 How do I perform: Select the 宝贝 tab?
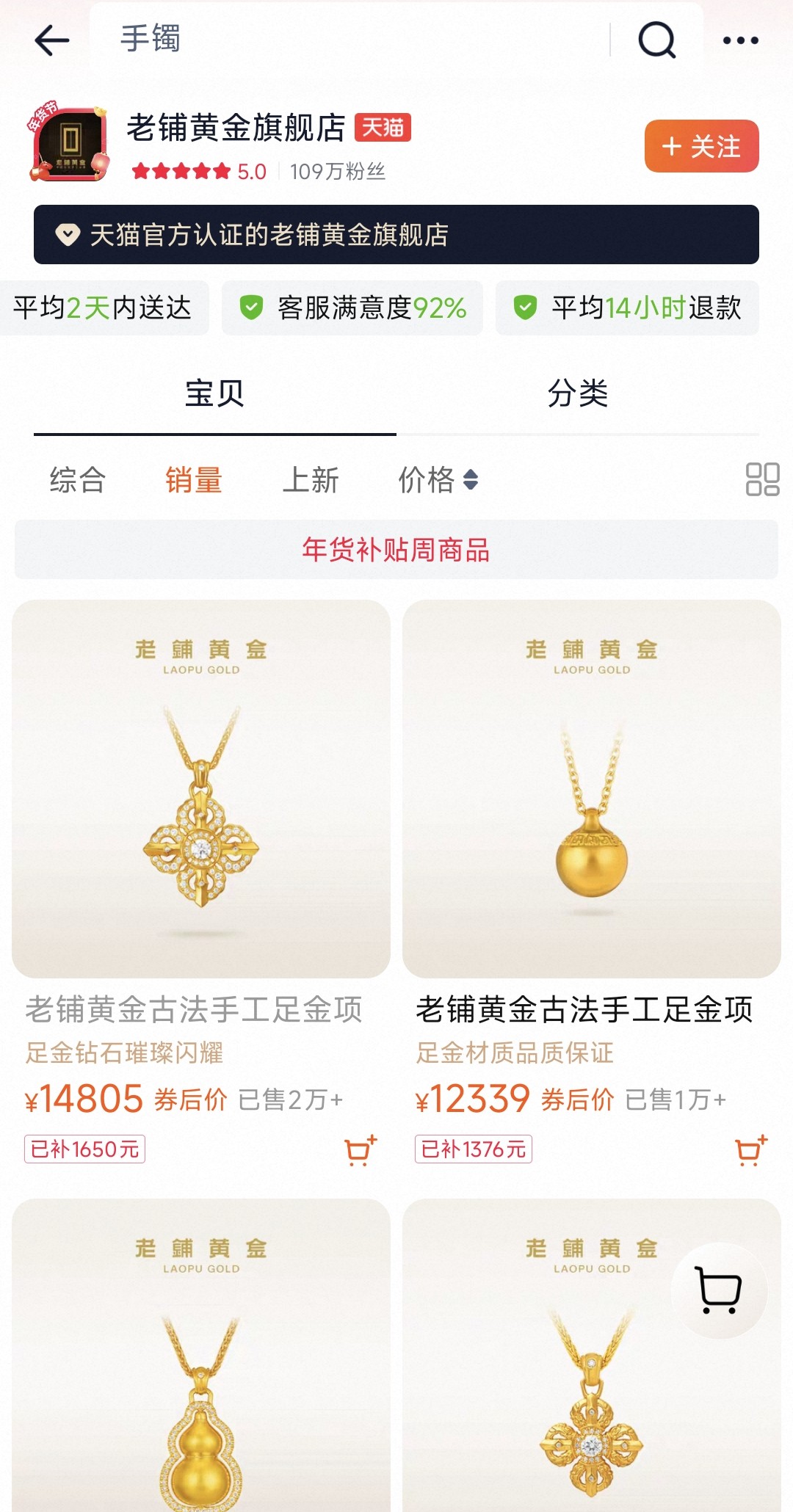214,393
